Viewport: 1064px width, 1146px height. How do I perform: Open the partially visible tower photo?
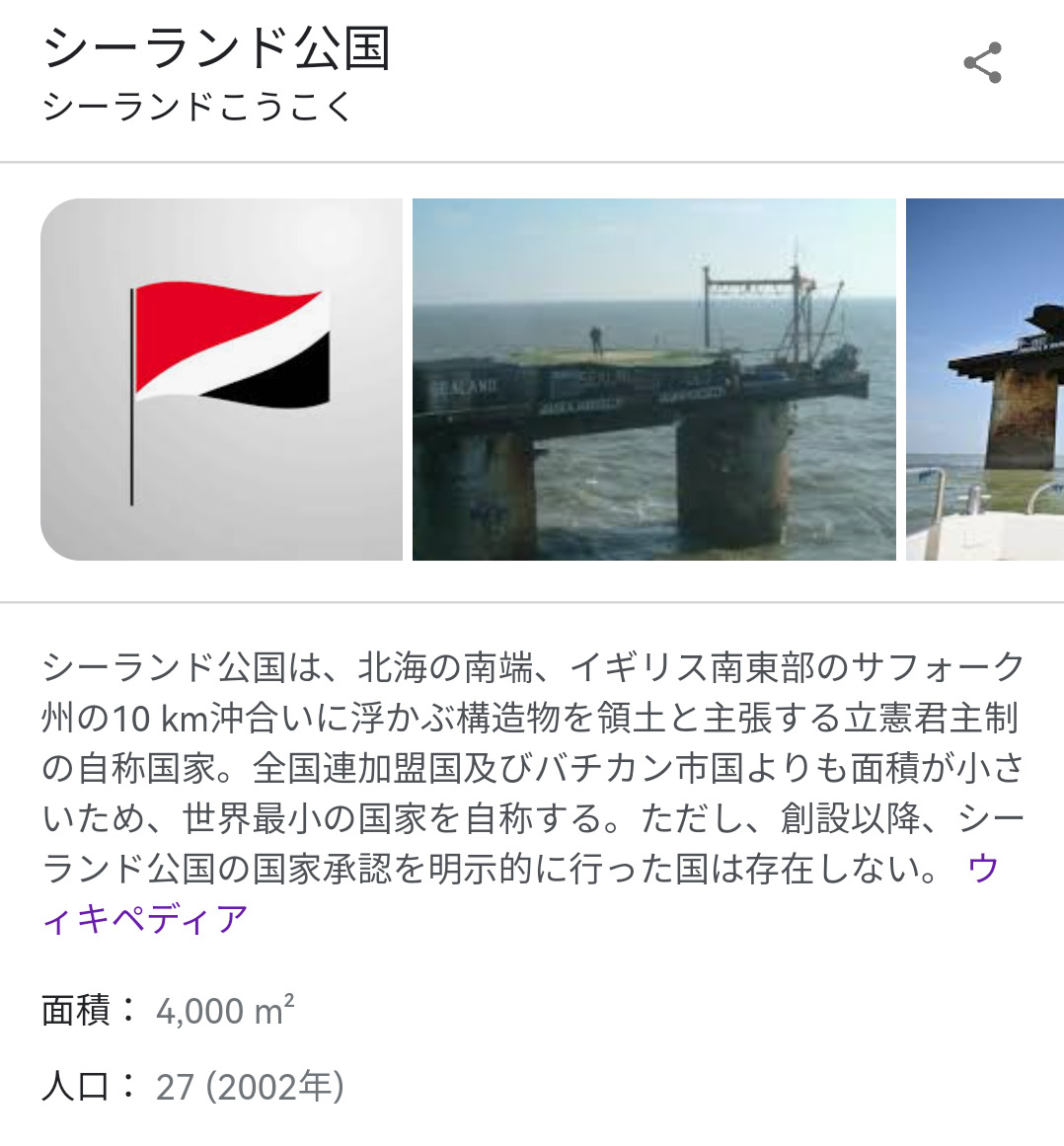(x=984, y=380)
